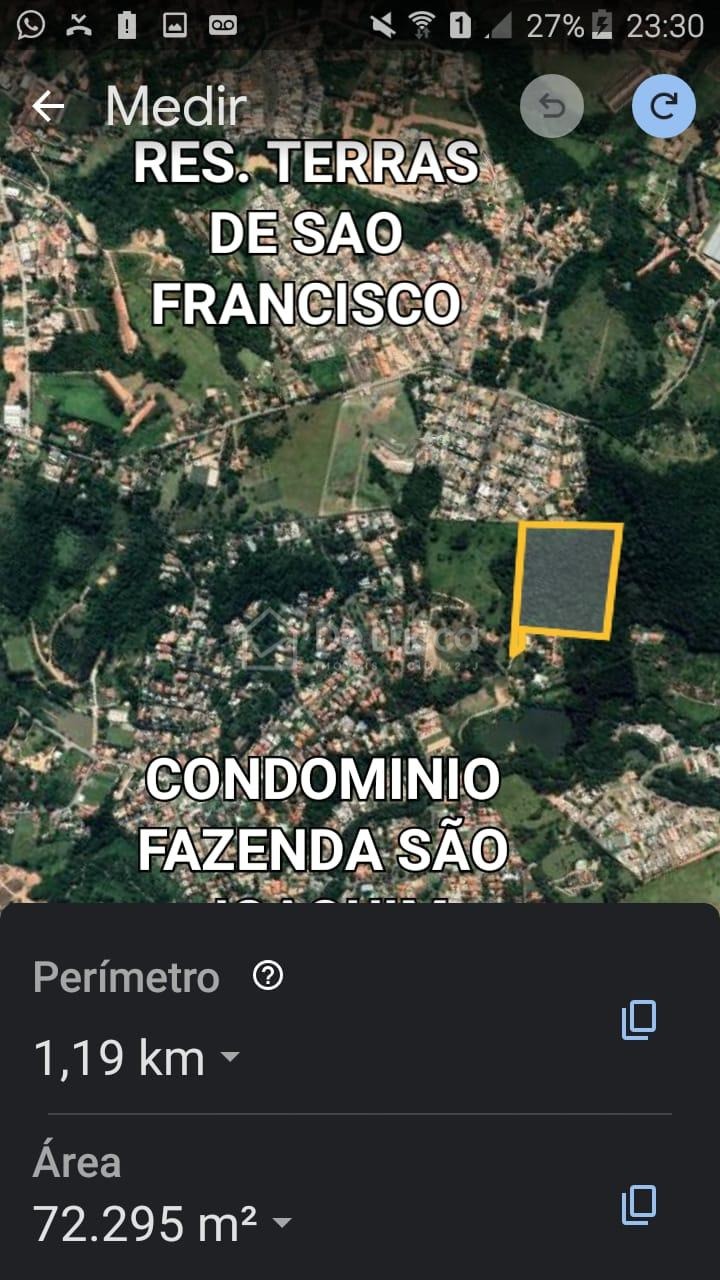Undo the last measurement point
Image resolution: width=720 pixels, height=1280 pixels.
(552, 106)
